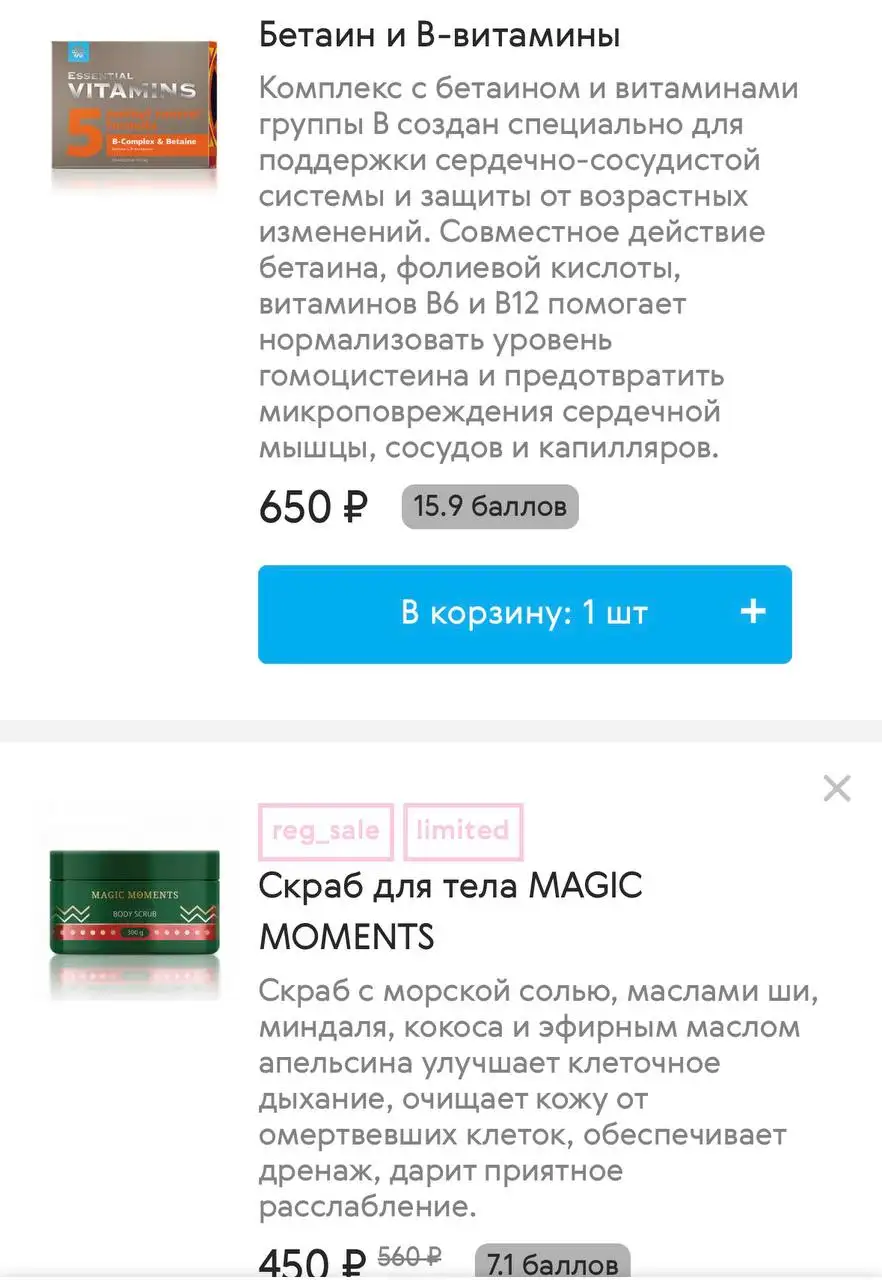Click the 15.9 баллов points badge
Screen dimensions: 882x1280
[x=489, y=506]
